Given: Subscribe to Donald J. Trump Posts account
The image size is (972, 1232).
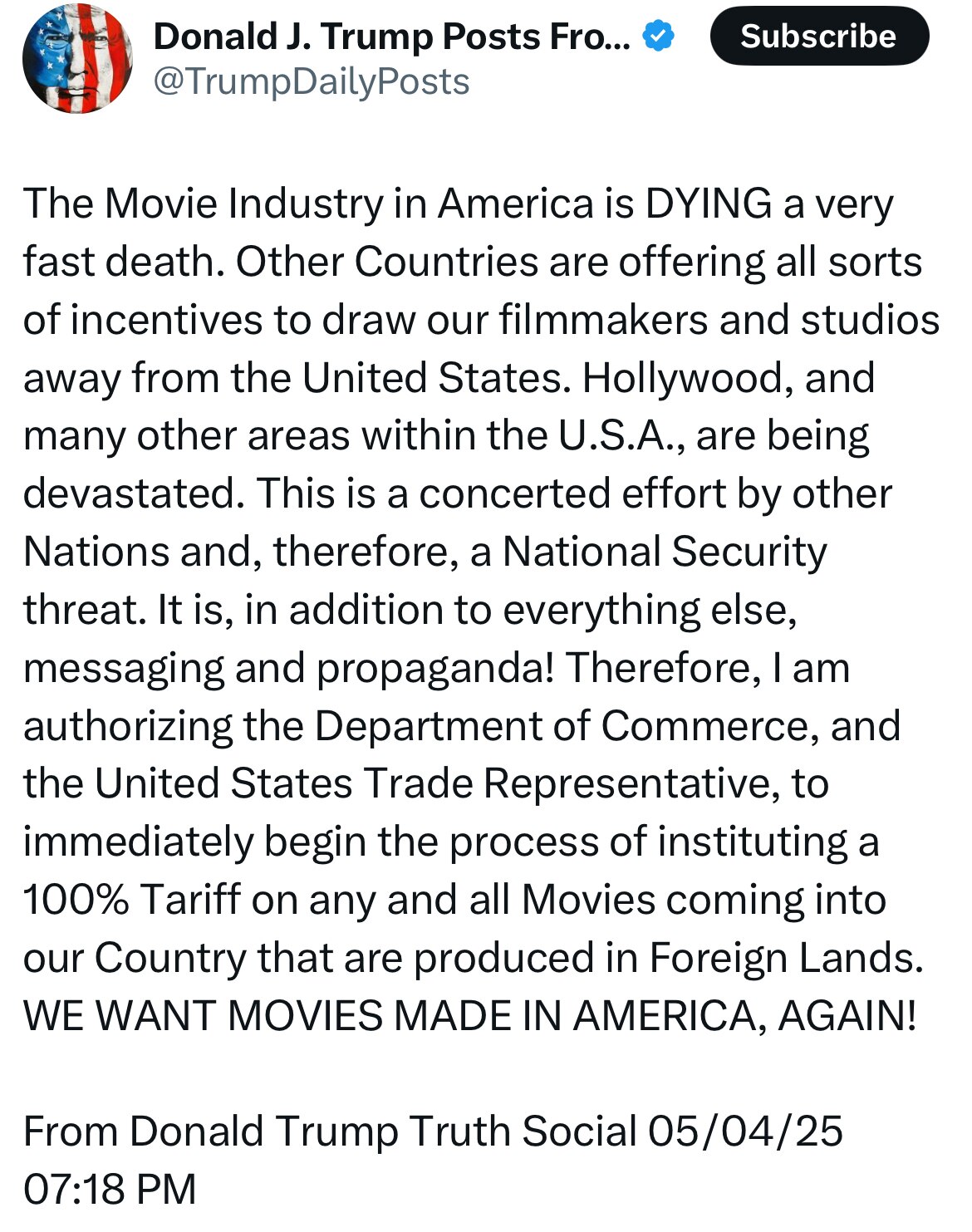Looking at the screenshot, I should click(x=818, y=37).
